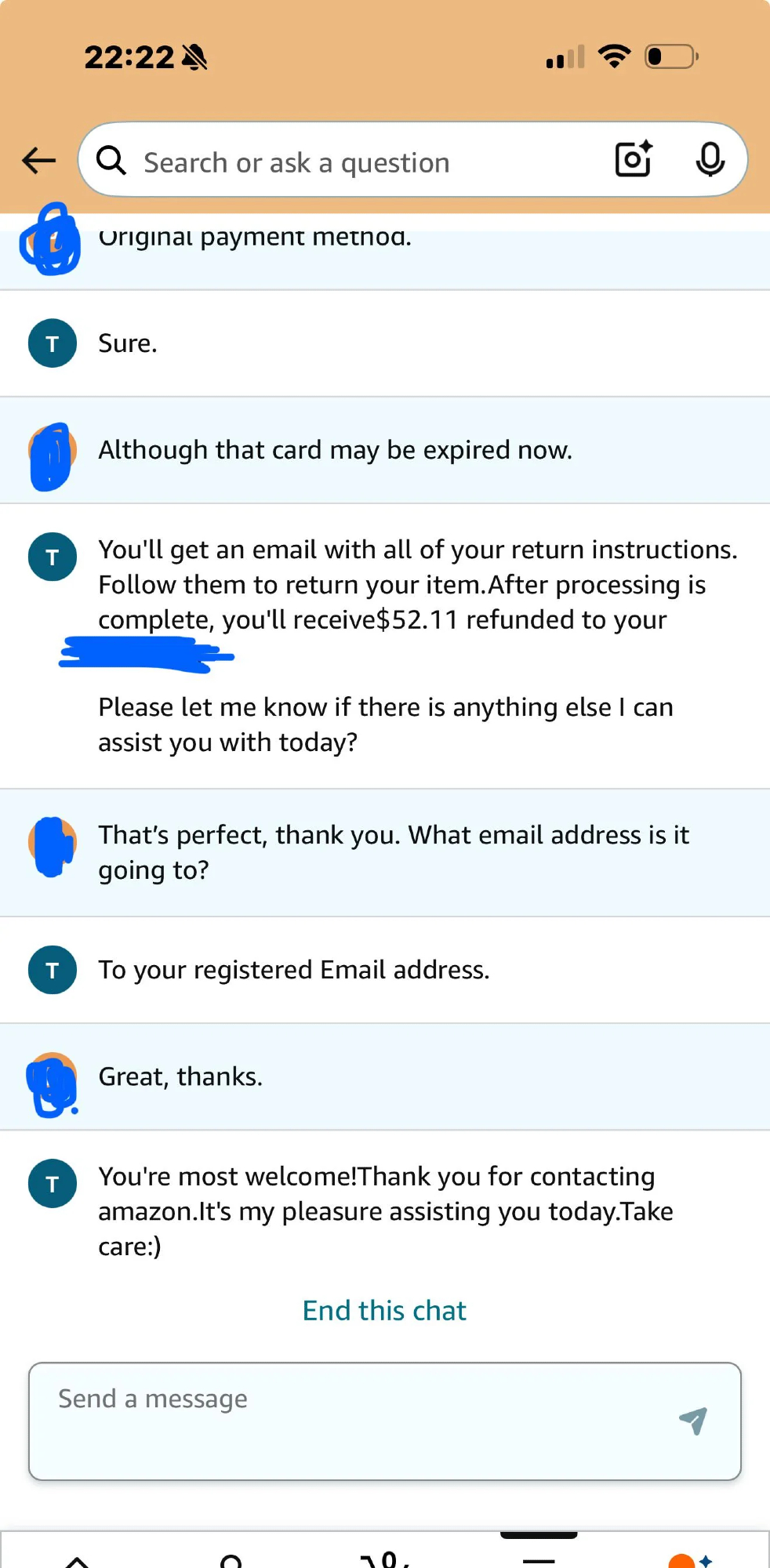
Task: Go back using the arrow icon
Action: [39, 161]
